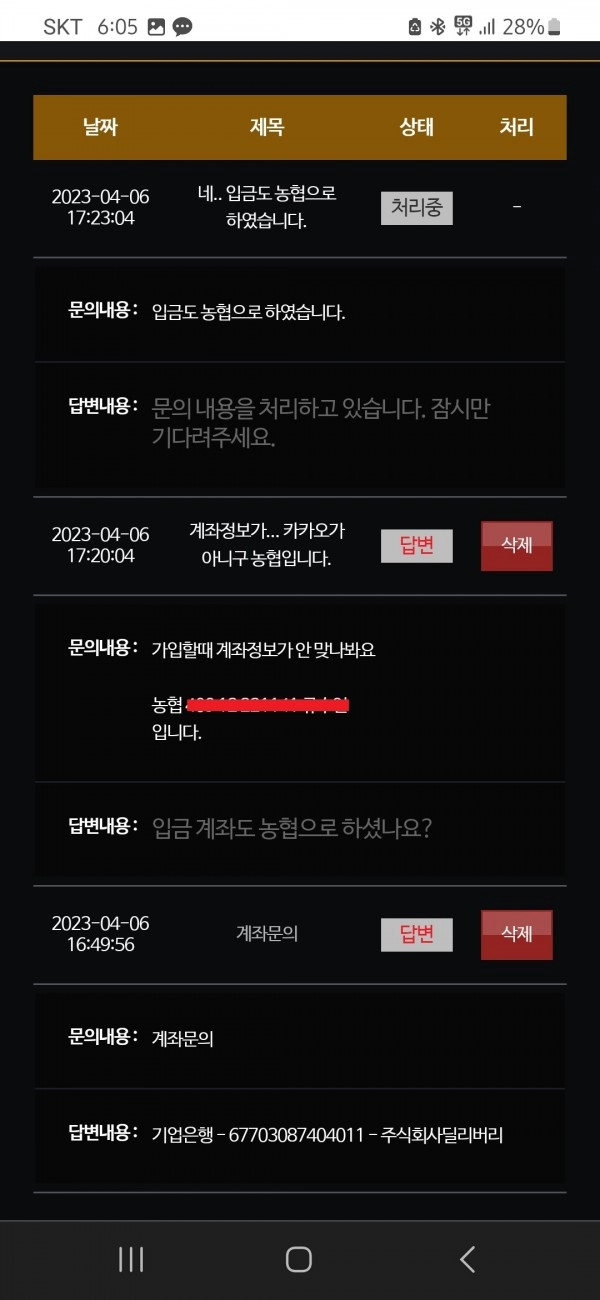Screen dimensions: 600x1300
Task: Collapse the 입금도 농협으로 inquiry row
Action: click(266, 207)
